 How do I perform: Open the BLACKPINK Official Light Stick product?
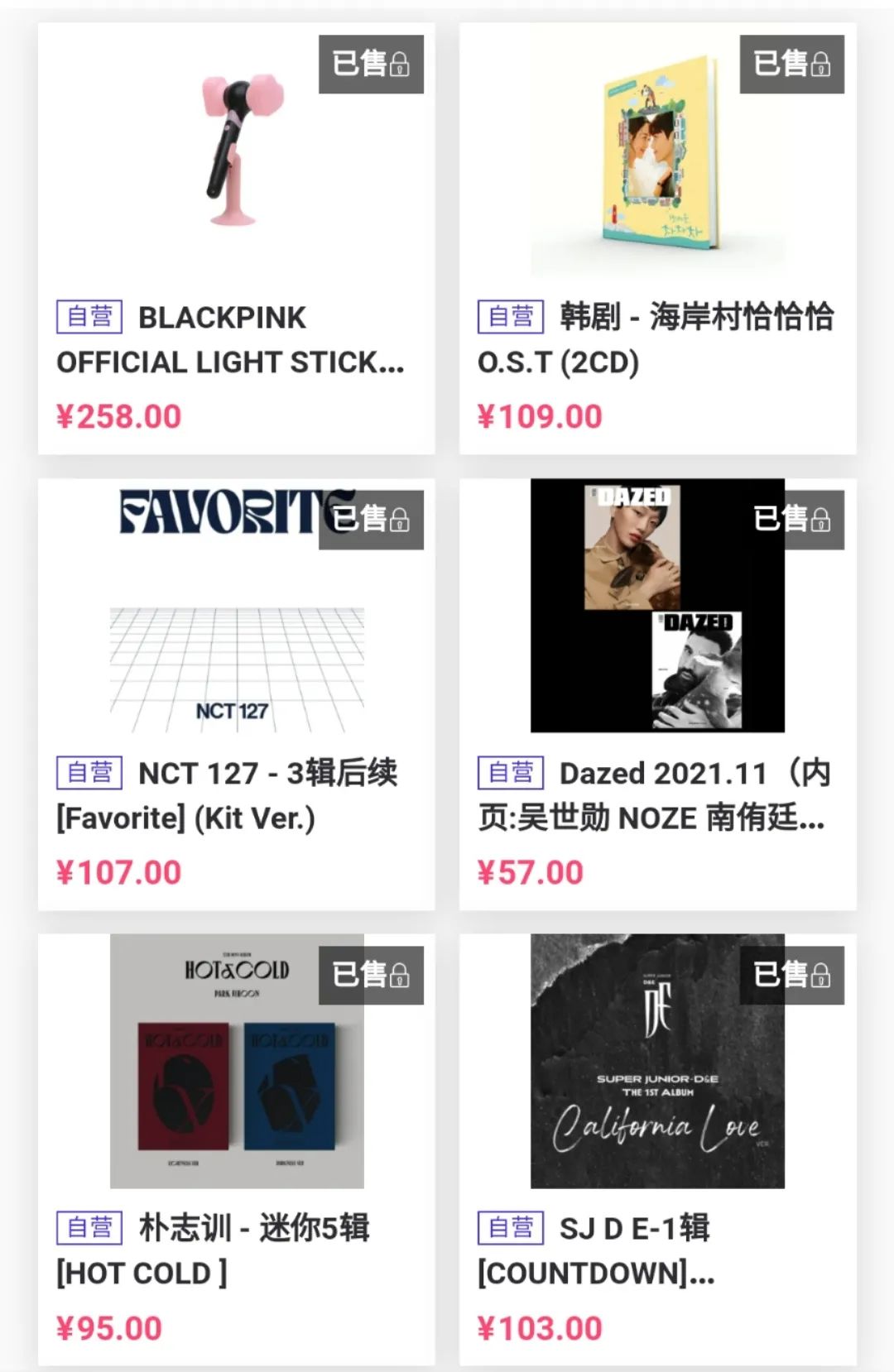236,240
